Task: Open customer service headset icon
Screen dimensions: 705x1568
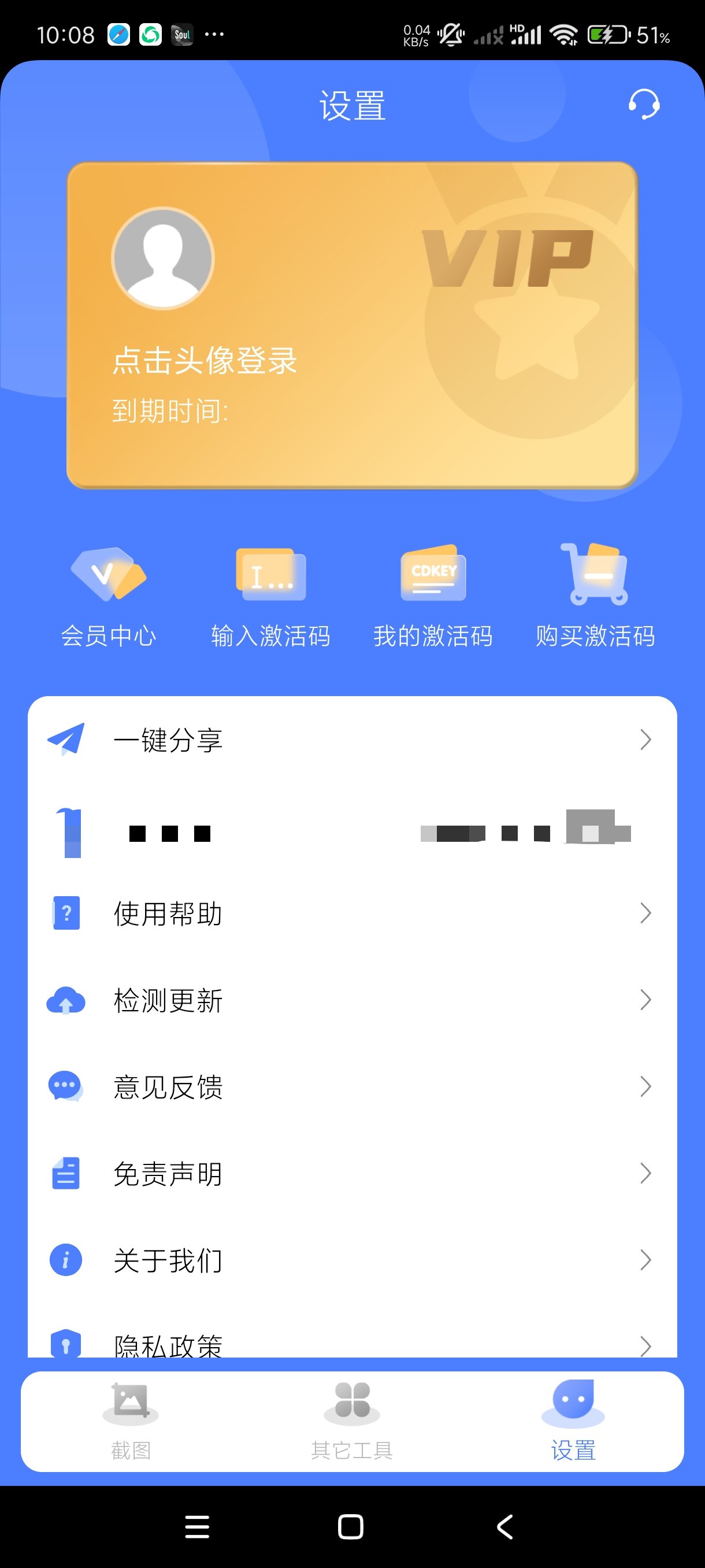Action: (x=644, y=104)
